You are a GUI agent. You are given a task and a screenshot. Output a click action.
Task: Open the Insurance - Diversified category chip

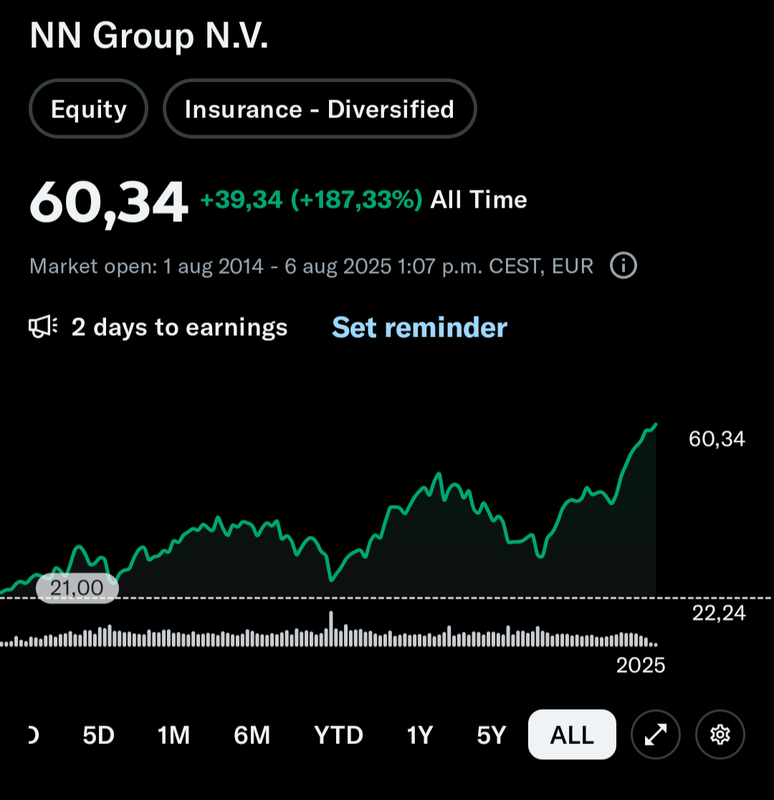(x=319, y=109)
